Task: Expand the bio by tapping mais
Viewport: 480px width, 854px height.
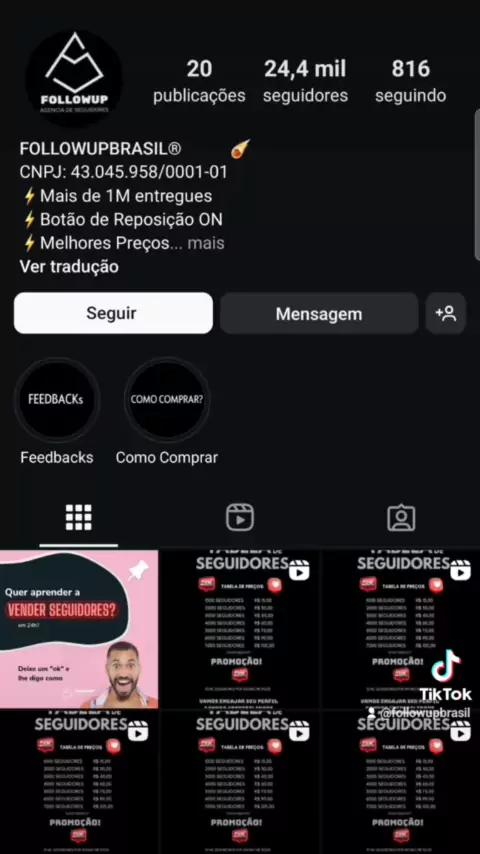Action: pyautogui.click(x=206, y=243)
